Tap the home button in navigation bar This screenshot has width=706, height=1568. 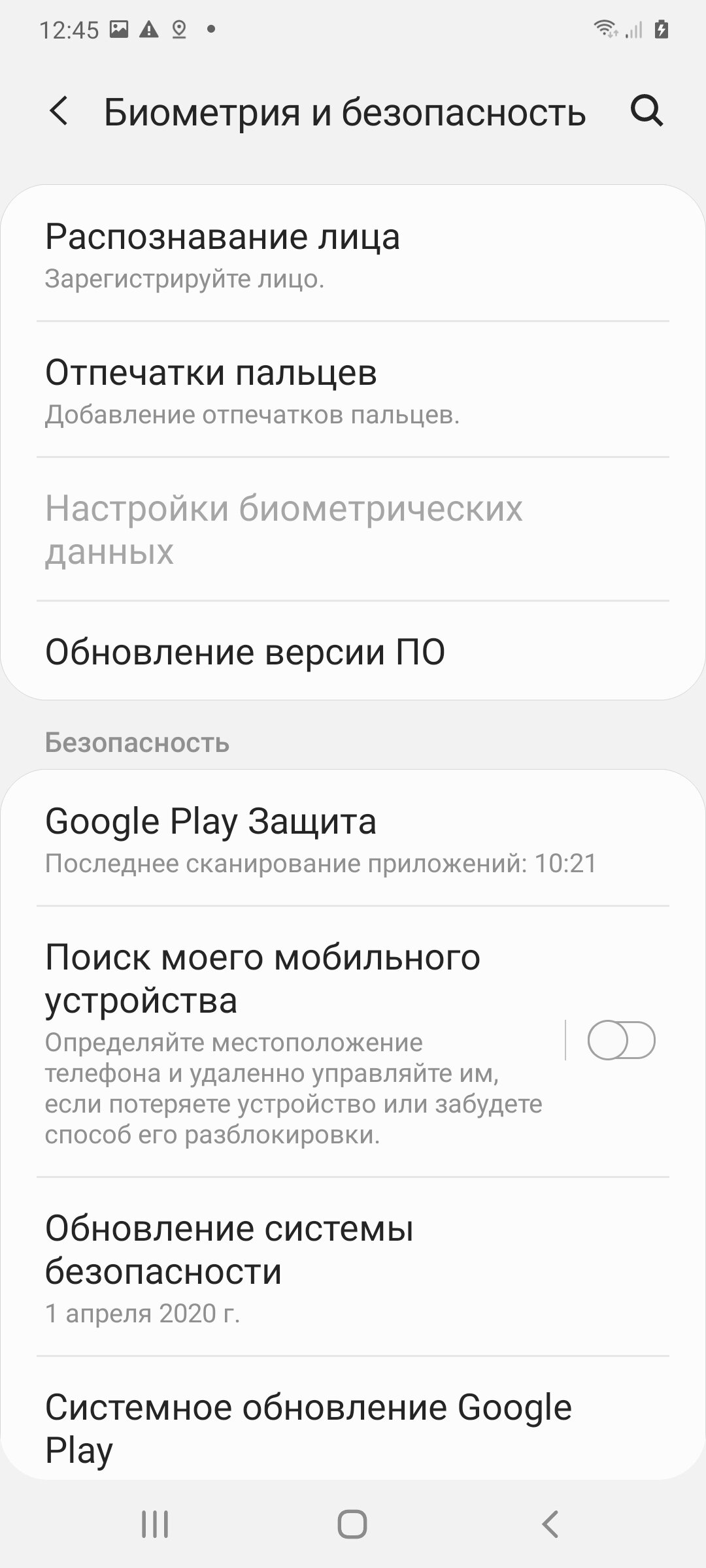tap(352, 1524)
